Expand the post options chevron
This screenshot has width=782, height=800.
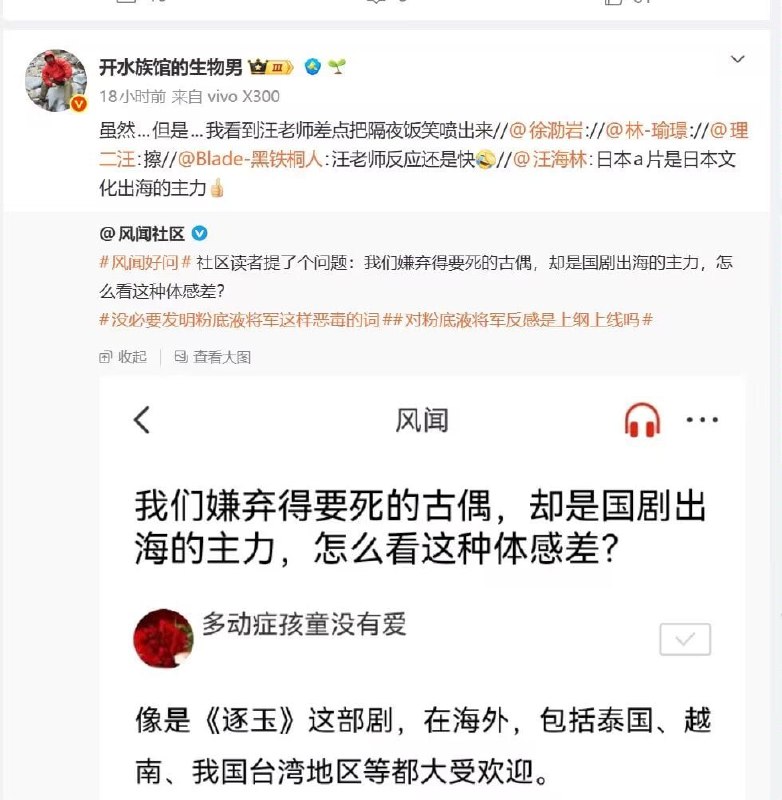coord(738,60)
